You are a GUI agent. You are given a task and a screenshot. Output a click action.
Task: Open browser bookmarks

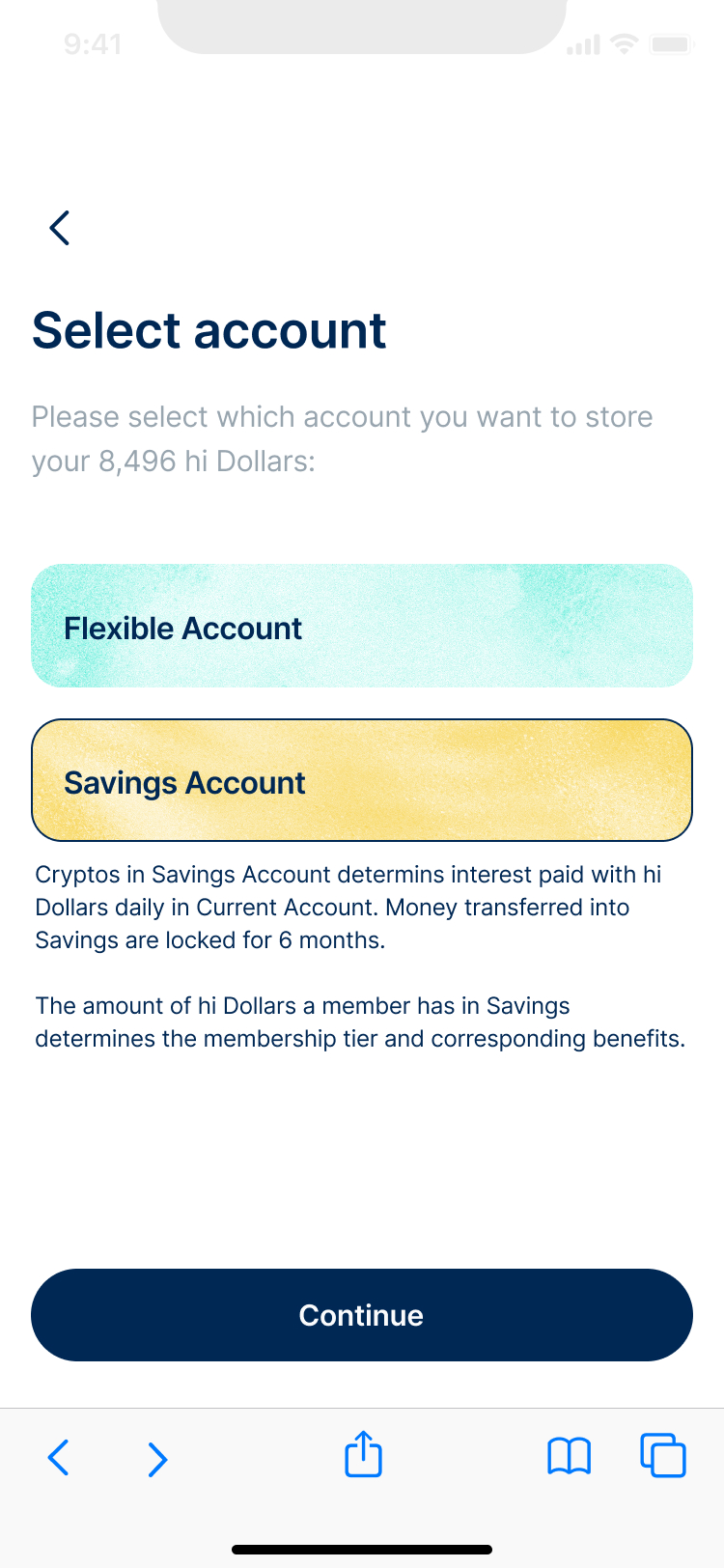click(570, 1456)
